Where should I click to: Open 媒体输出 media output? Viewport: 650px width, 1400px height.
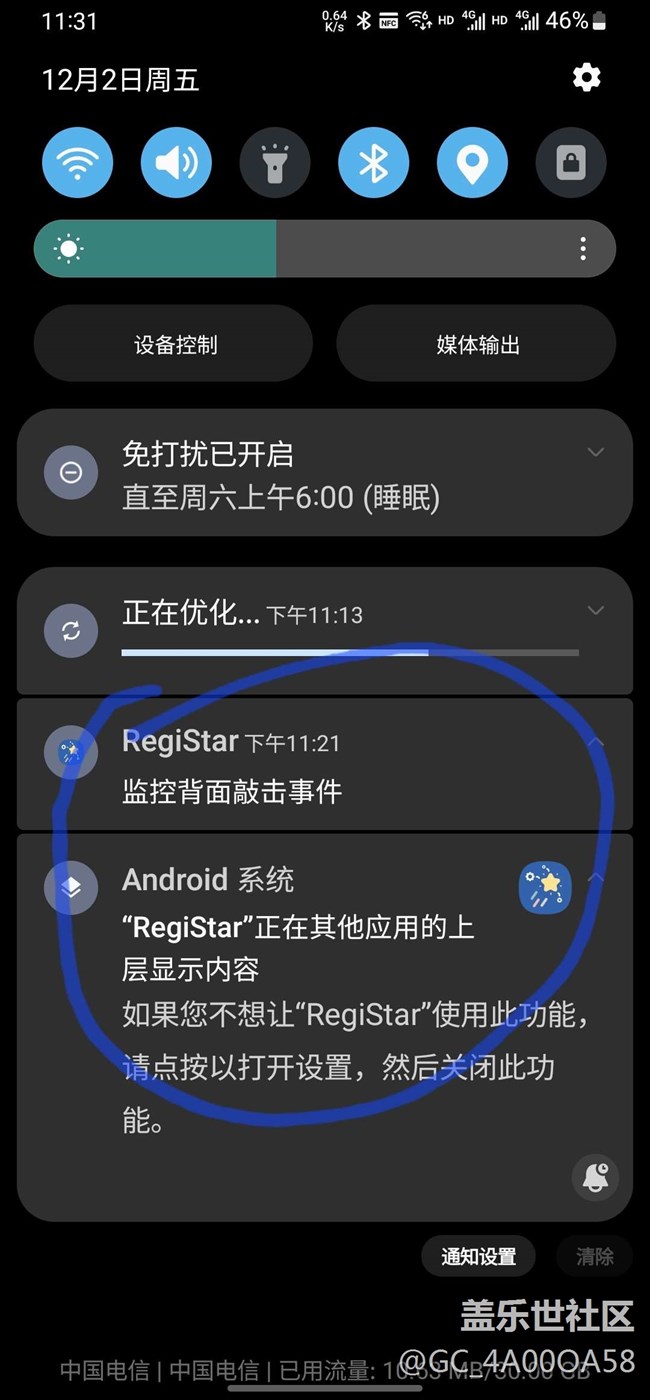[476, 344]
